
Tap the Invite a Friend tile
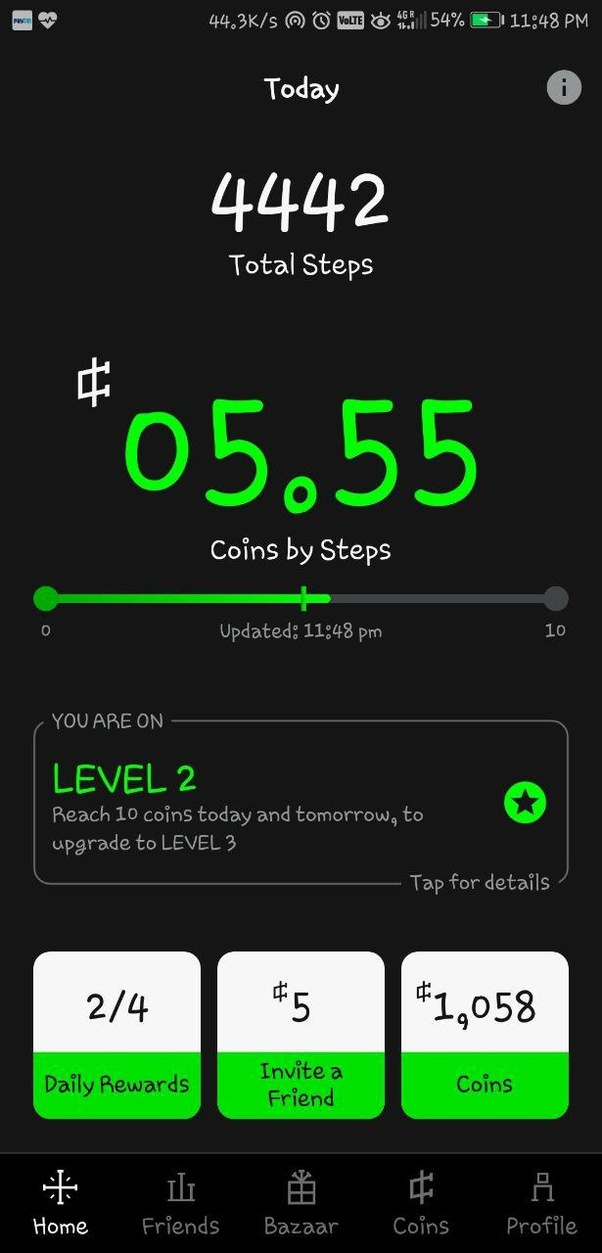[x=301, y=1034]
